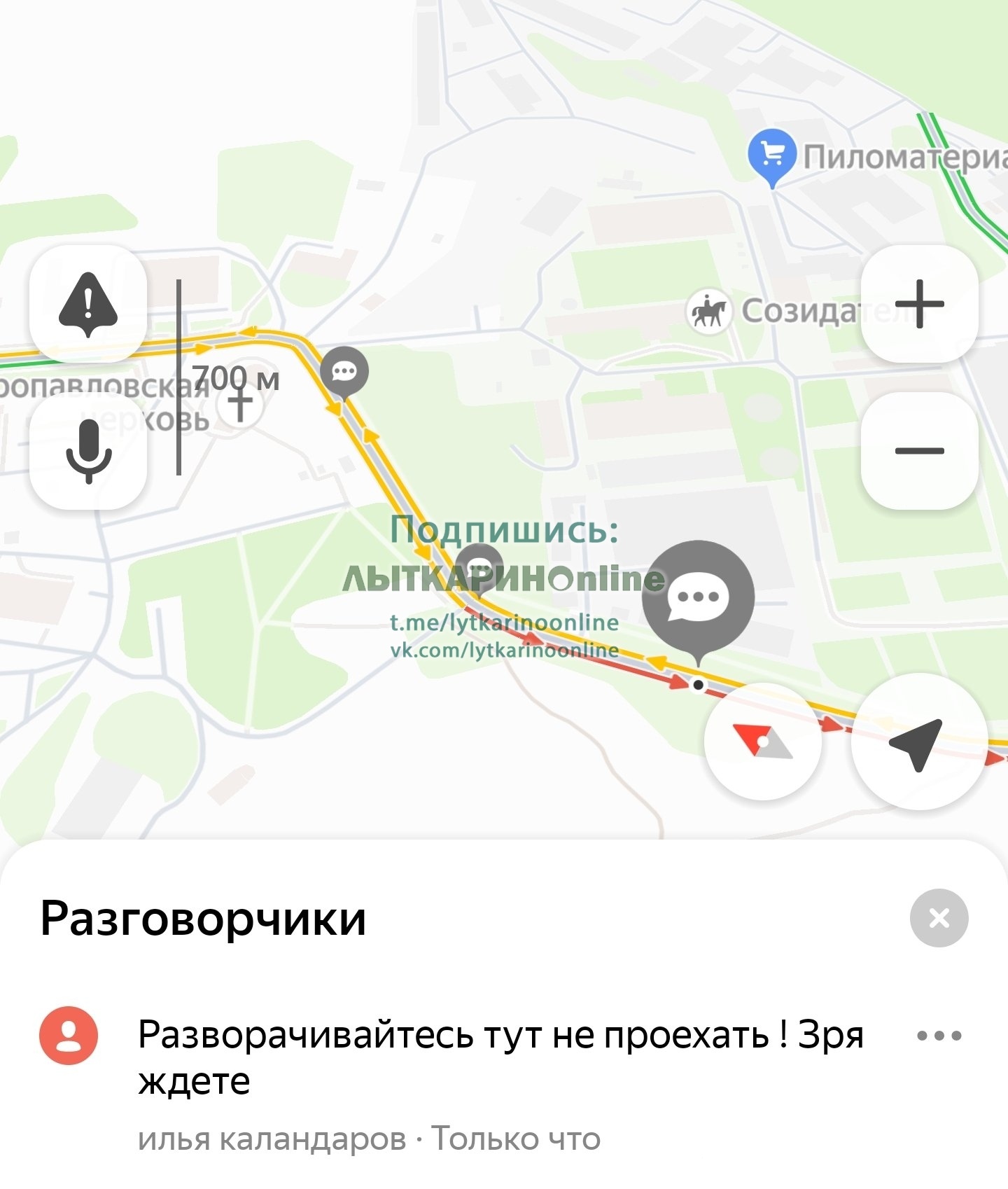
Task: Center map on my current location
Action: pyautogui.click(x=918, y=742)
